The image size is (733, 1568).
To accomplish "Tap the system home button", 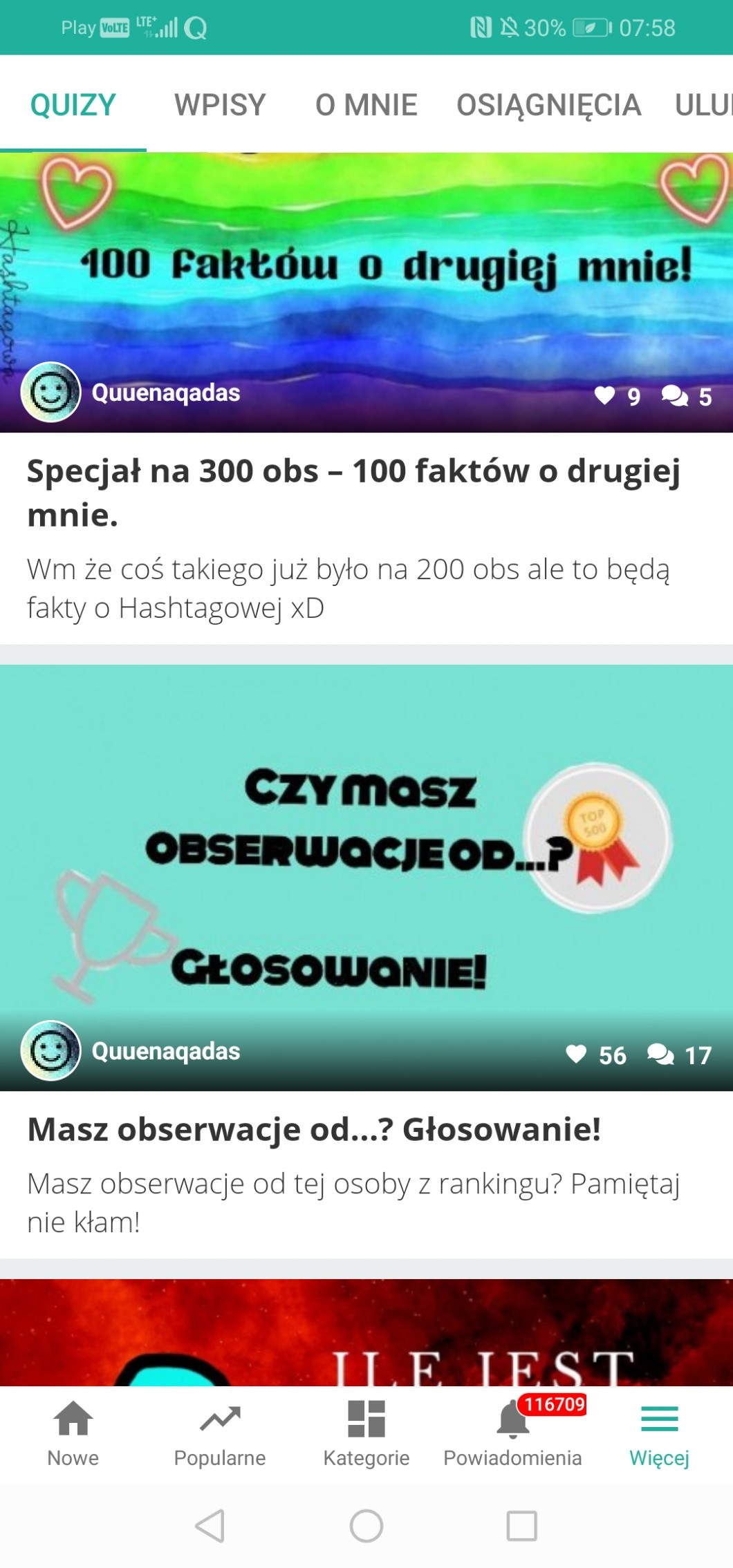I will click(x=366, y=1526).
